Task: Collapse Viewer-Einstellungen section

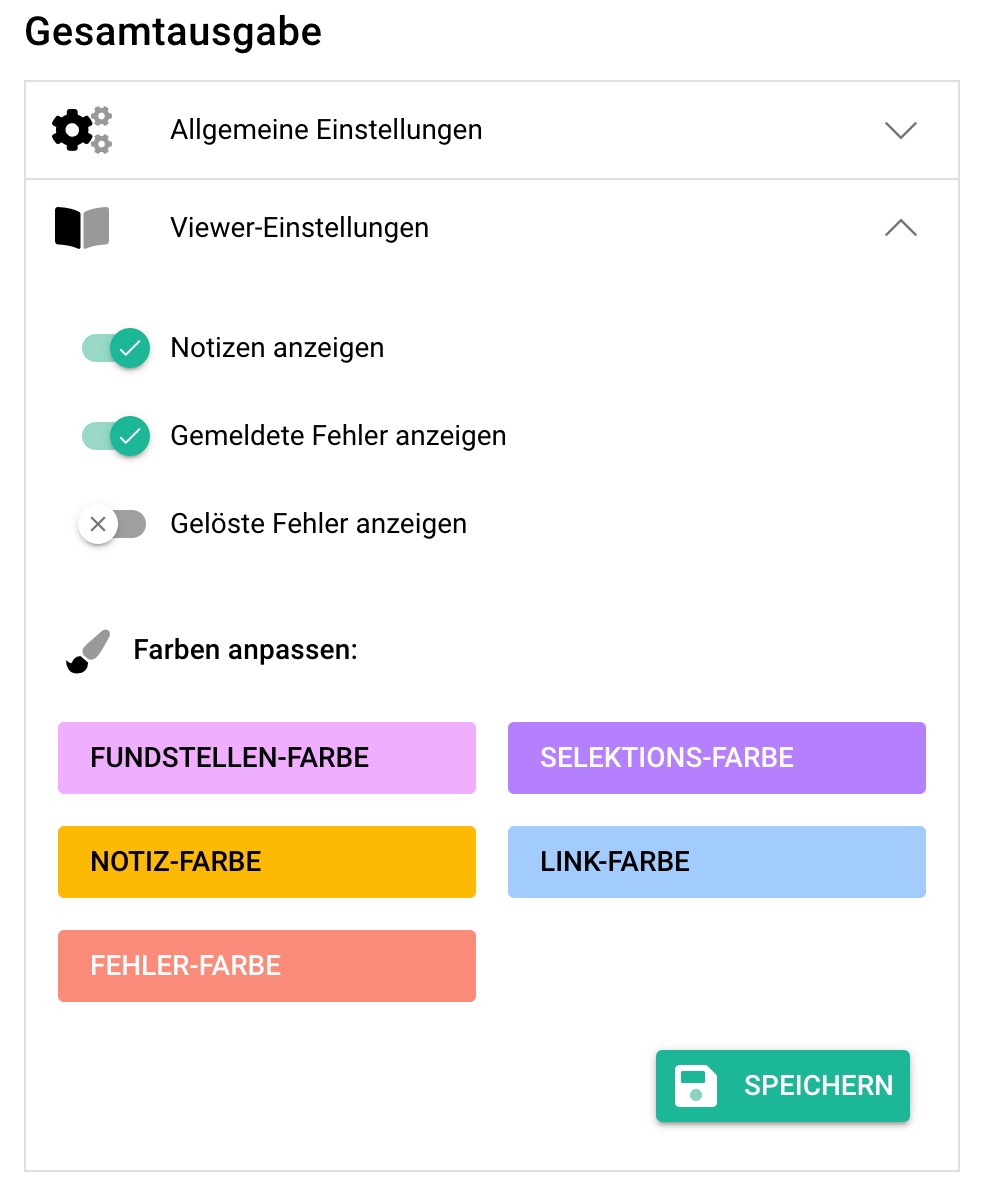Action: 900,228
